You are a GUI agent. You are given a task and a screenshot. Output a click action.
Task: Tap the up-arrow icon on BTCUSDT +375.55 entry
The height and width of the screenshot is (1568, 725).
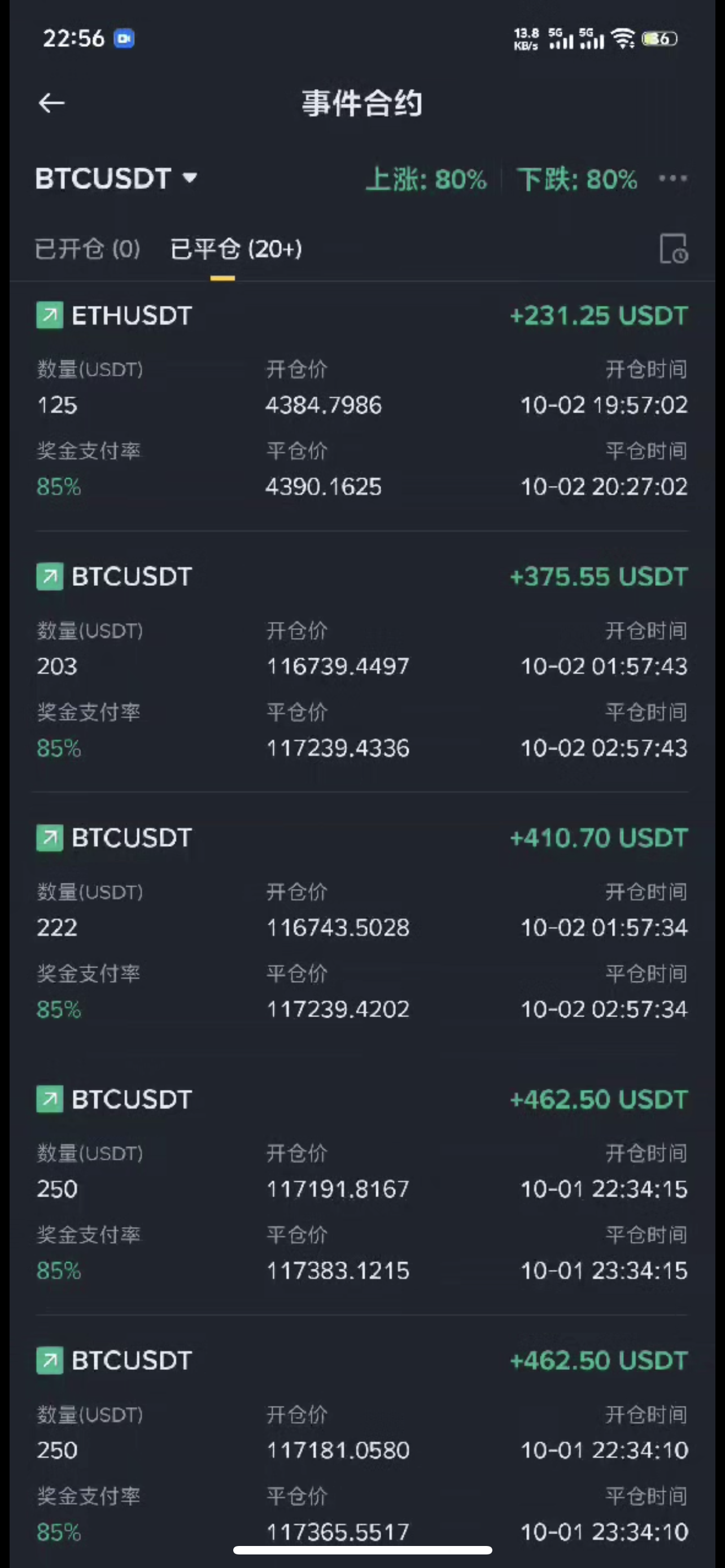pyautogui.click(x=49, y=576)
